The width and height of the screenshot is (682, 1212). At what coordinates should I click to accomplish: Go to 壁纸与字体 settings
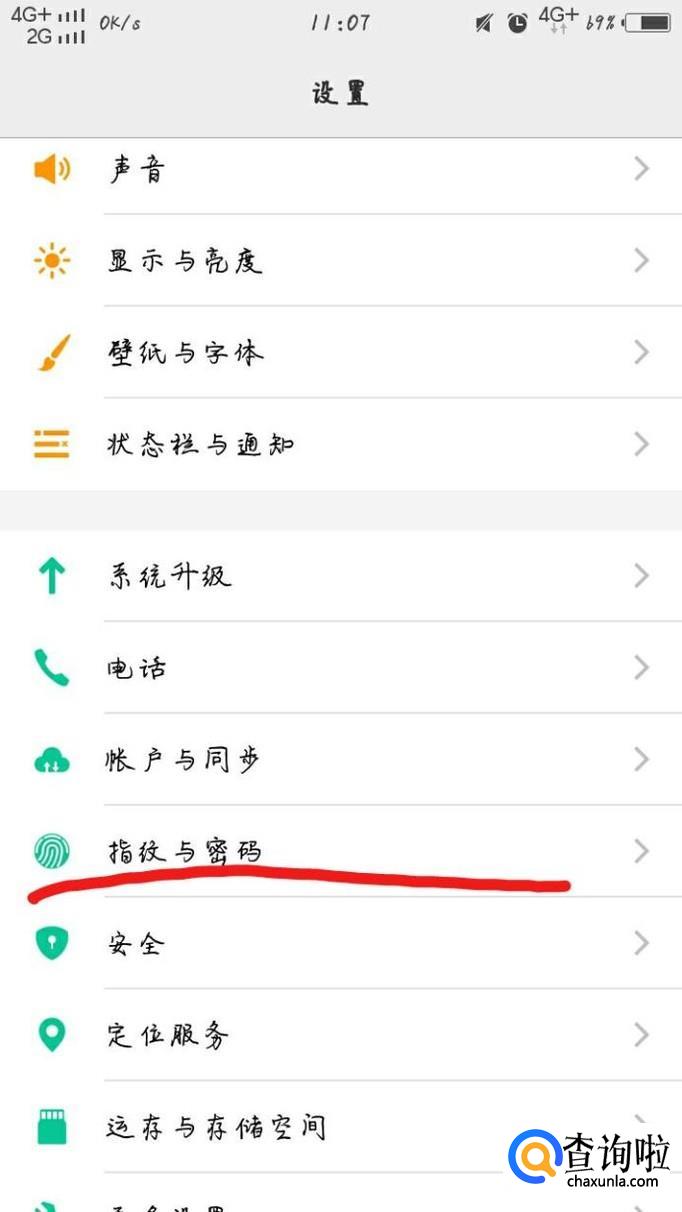coord(340,353)
